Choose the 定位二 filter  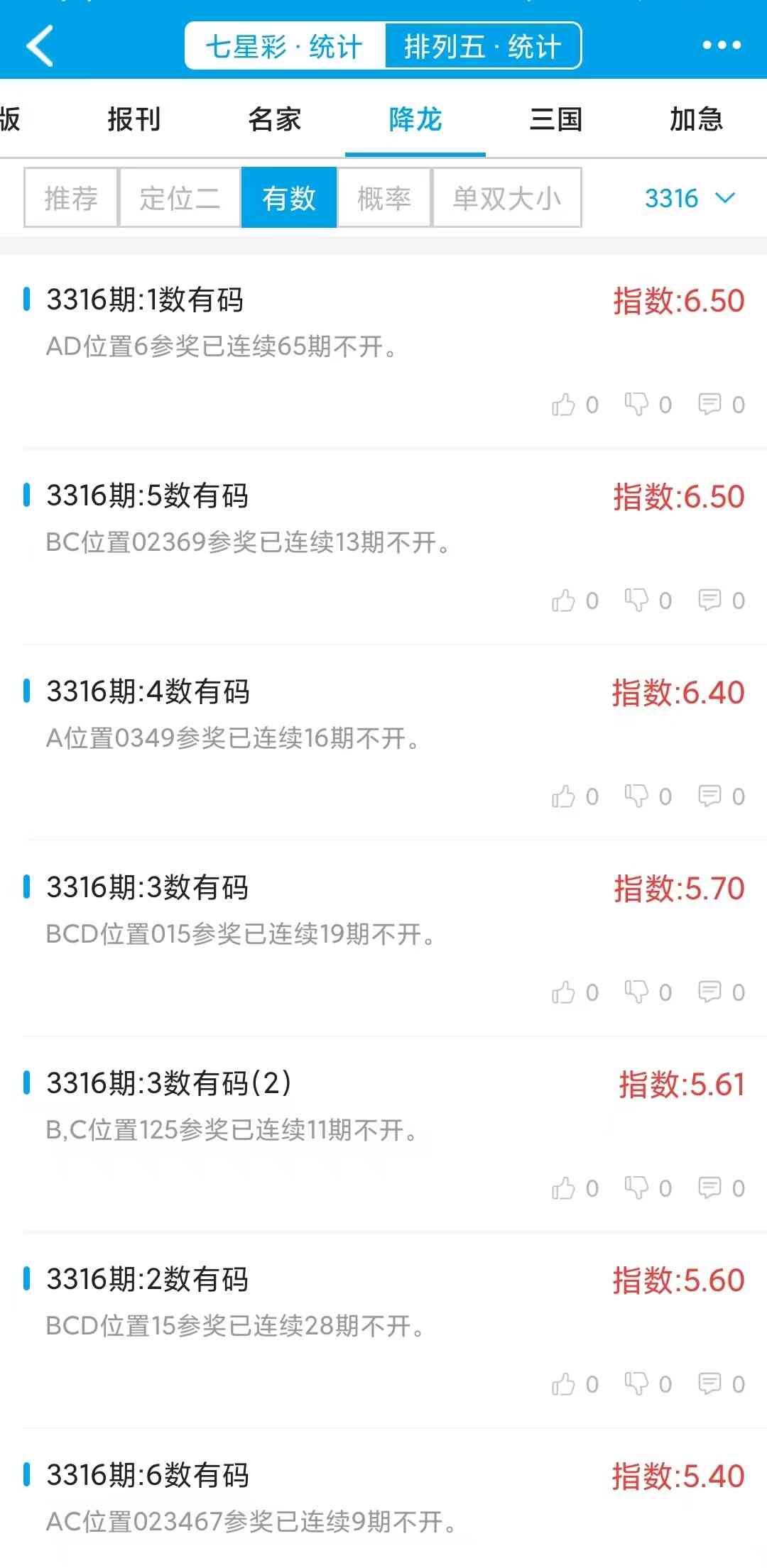[180, 198]
